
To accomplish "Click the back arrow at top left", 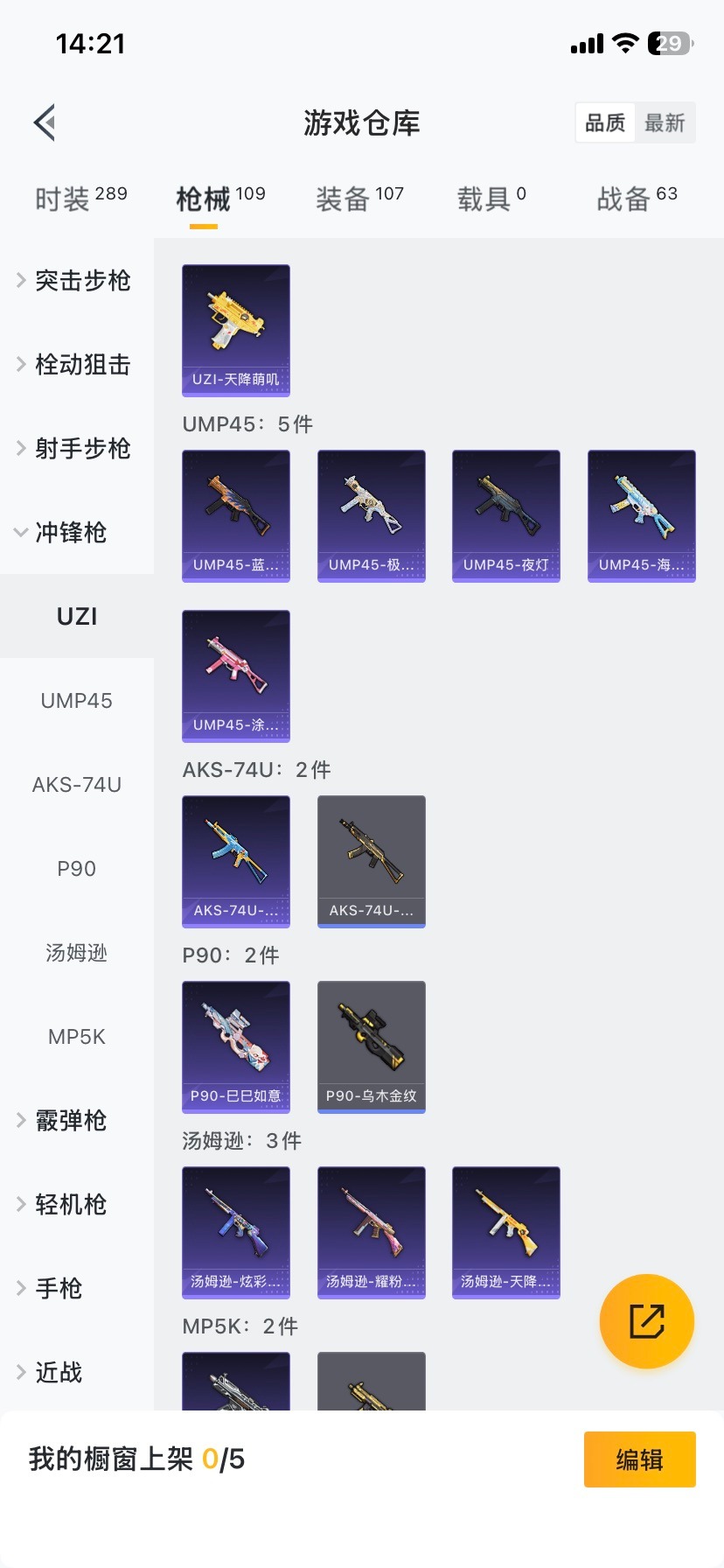I will coord(44,122).
